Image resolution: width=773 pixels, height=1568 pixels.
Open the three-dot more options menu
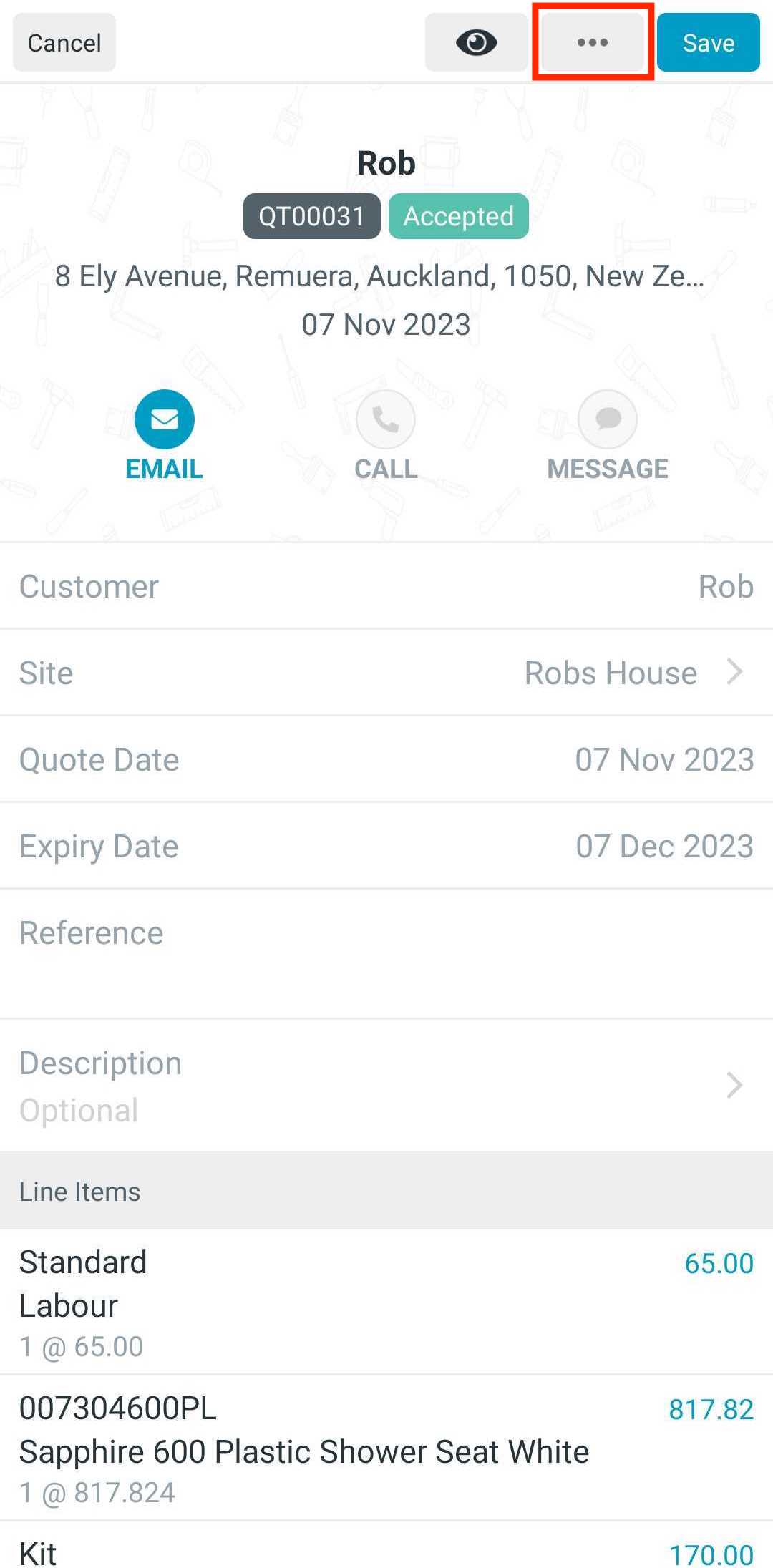click(593, 43)
